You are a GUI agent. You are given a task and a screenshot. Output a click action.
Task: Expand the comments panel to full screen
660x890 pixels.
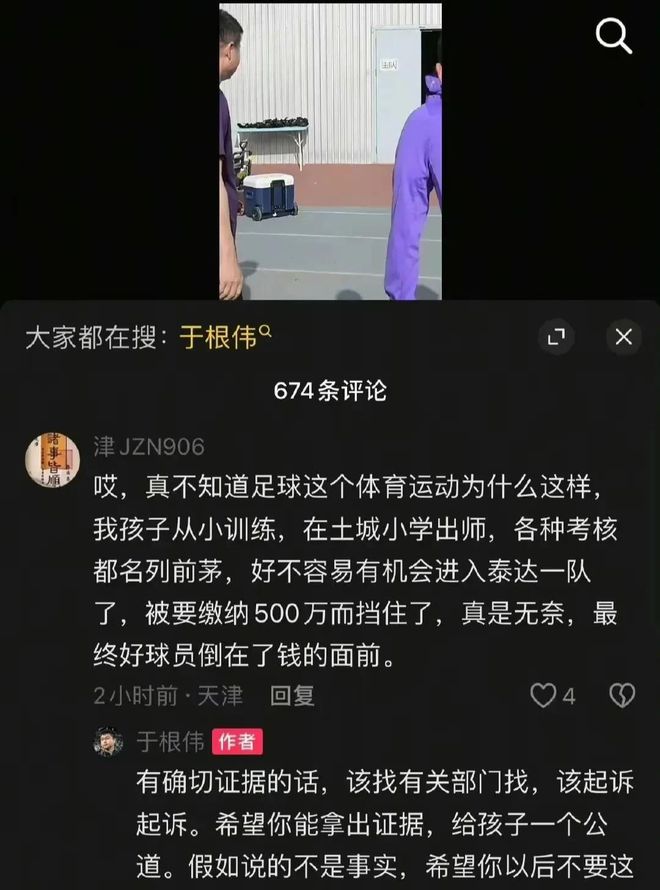[556, 337]
